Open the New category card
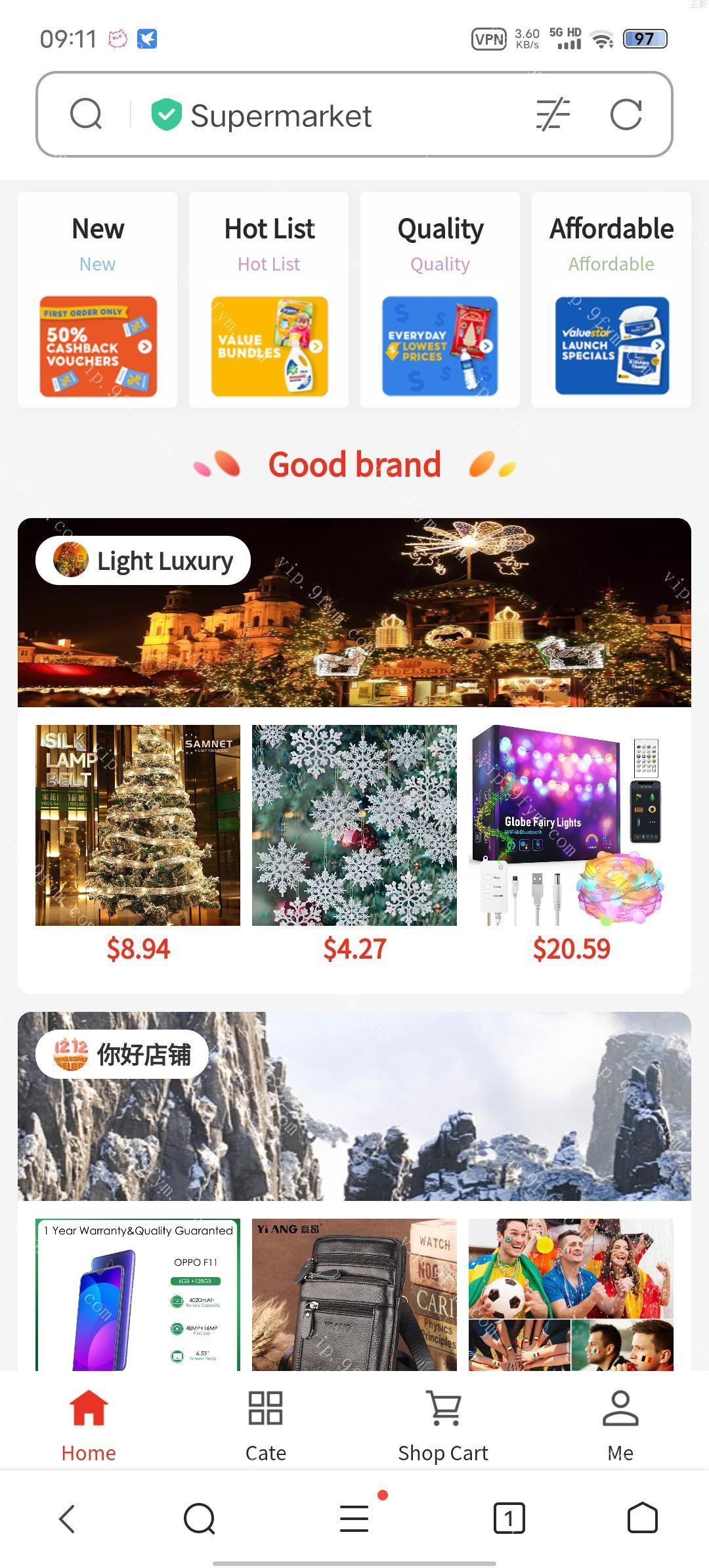The image size is (709, 1568). click(98, 299)
